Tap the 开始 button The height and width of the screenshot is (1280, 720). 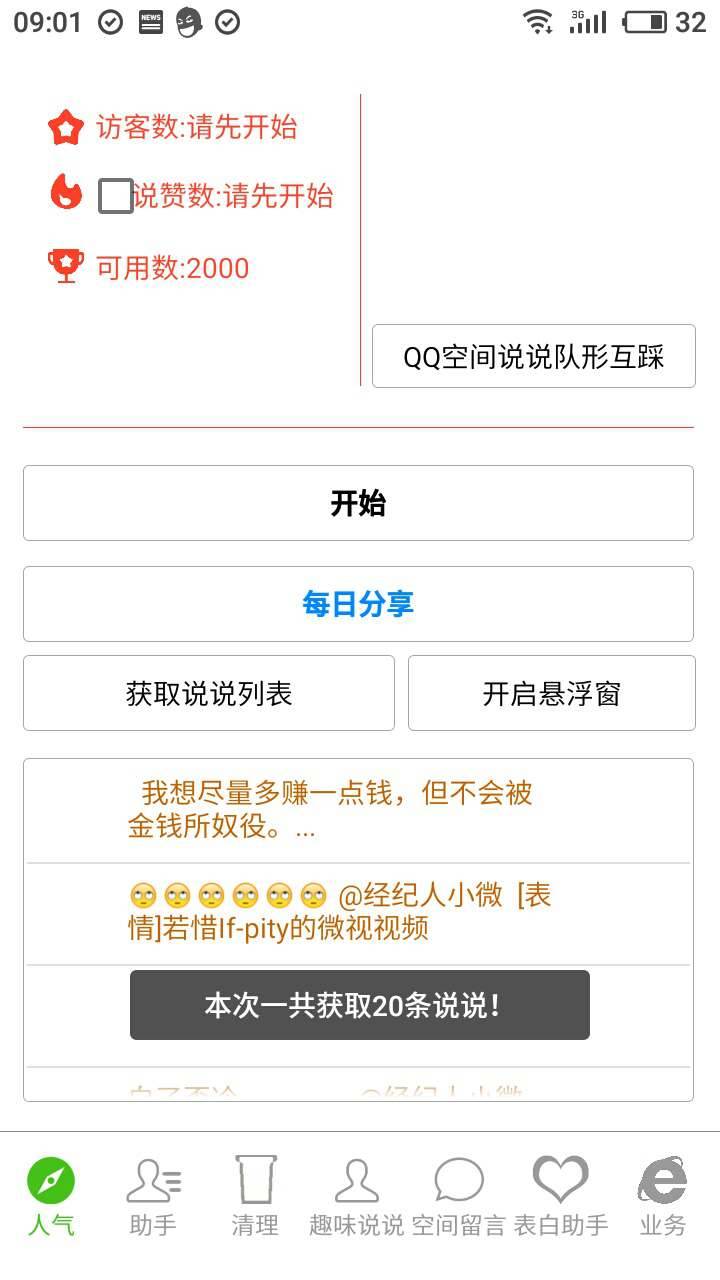[358, 503]
